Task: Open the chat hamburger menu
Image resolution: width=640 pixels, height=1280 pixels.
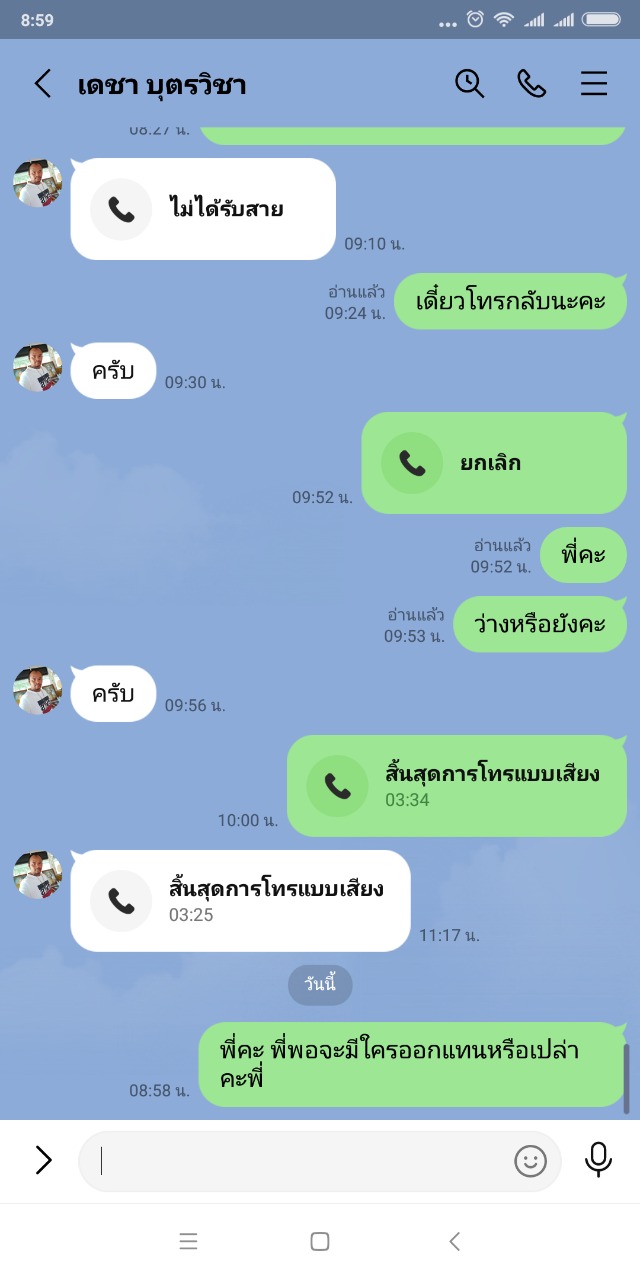Action: 594,84
